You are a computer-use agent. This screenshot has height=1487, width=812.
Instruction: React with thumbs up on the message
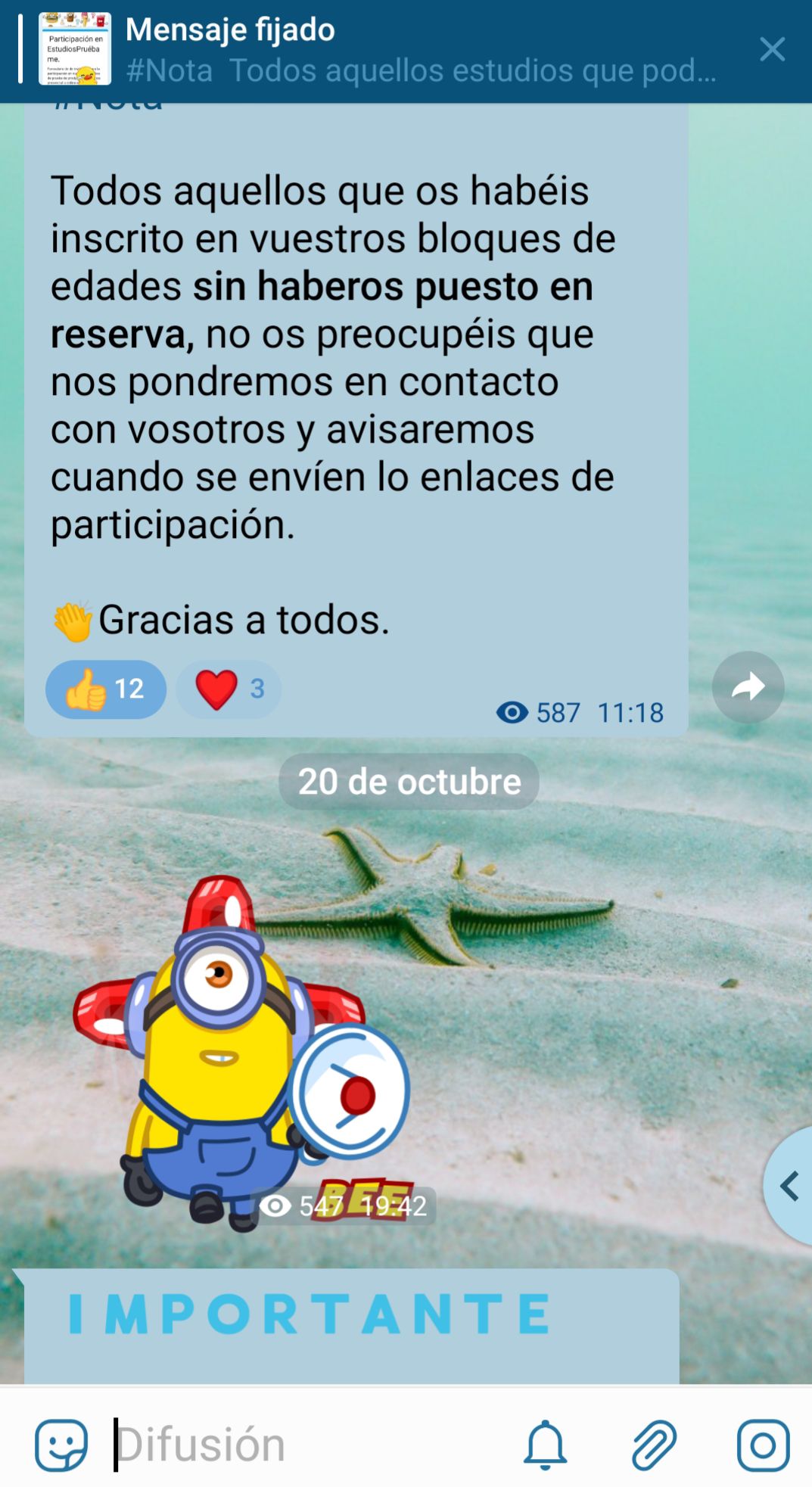click(x=106, y=689)
